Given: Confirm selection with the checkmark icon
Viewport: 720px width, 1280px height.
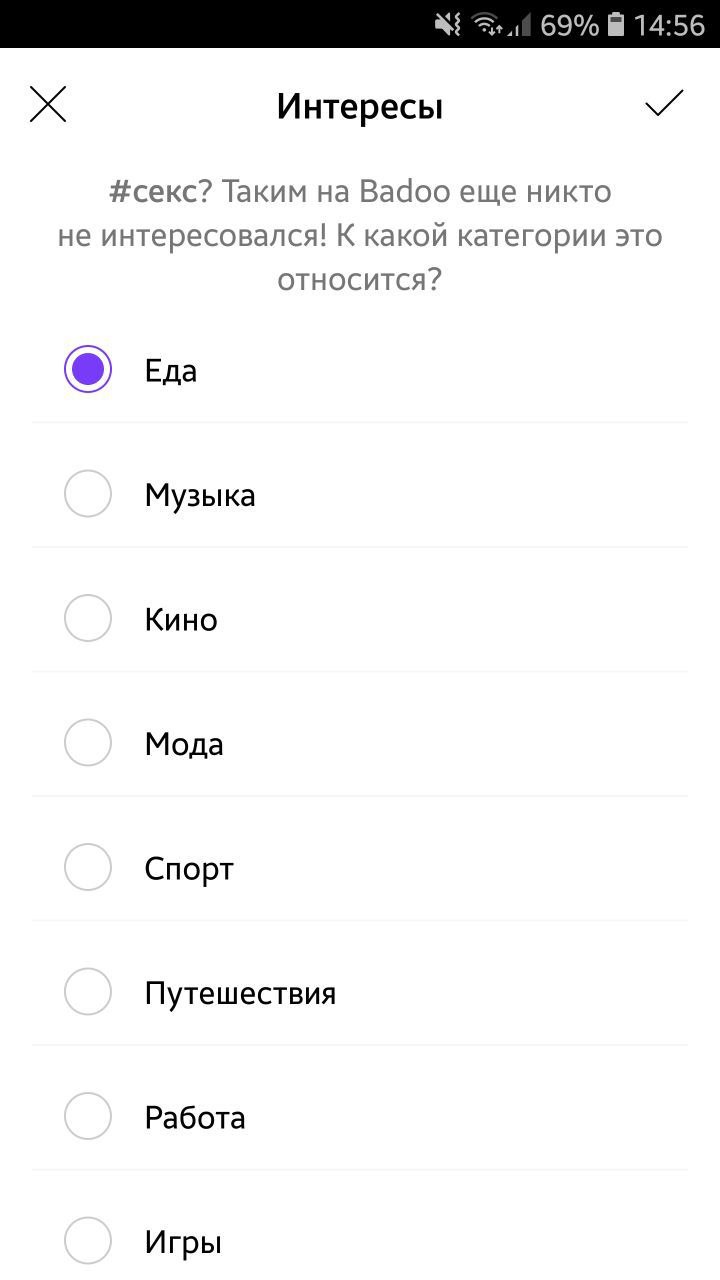Looking at the screenshot, I should [664, 104].
